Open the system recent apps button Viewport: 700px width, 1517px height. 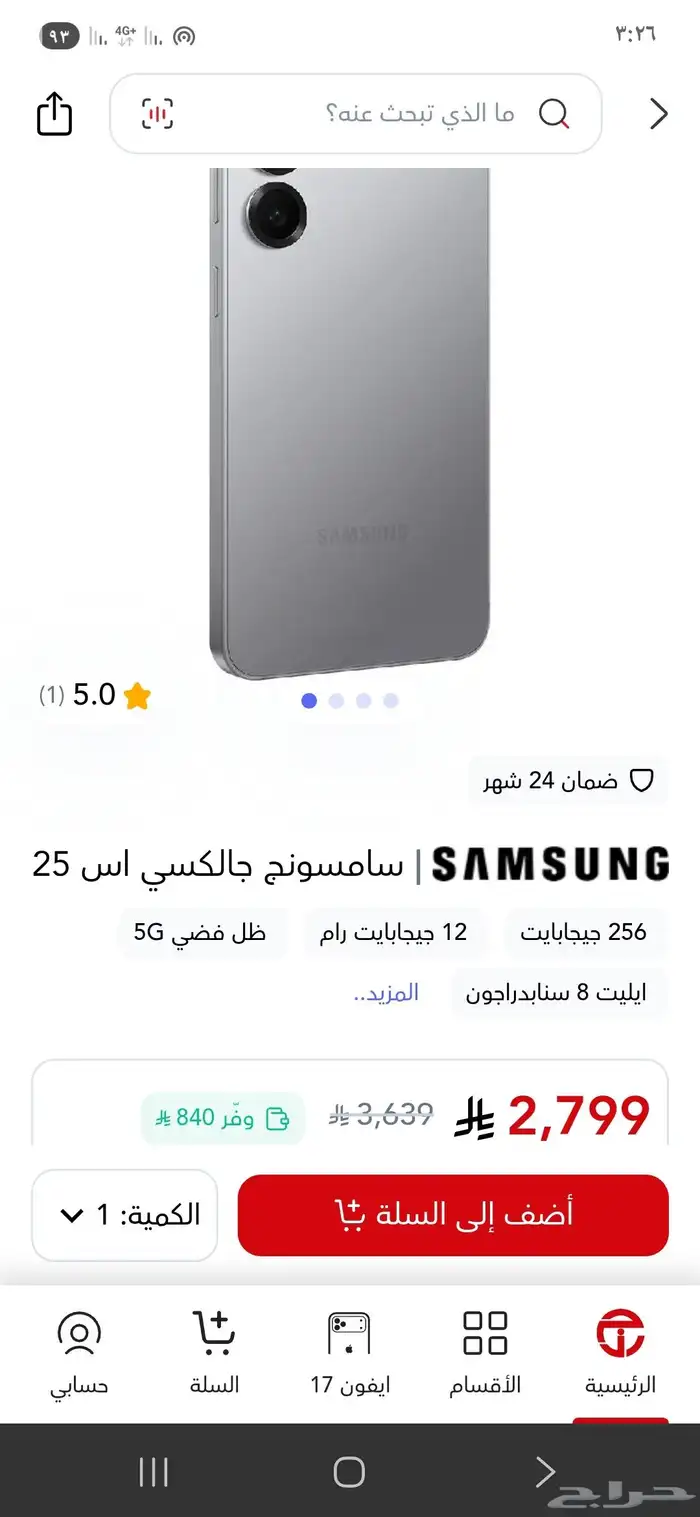[x=153, y=1471]
